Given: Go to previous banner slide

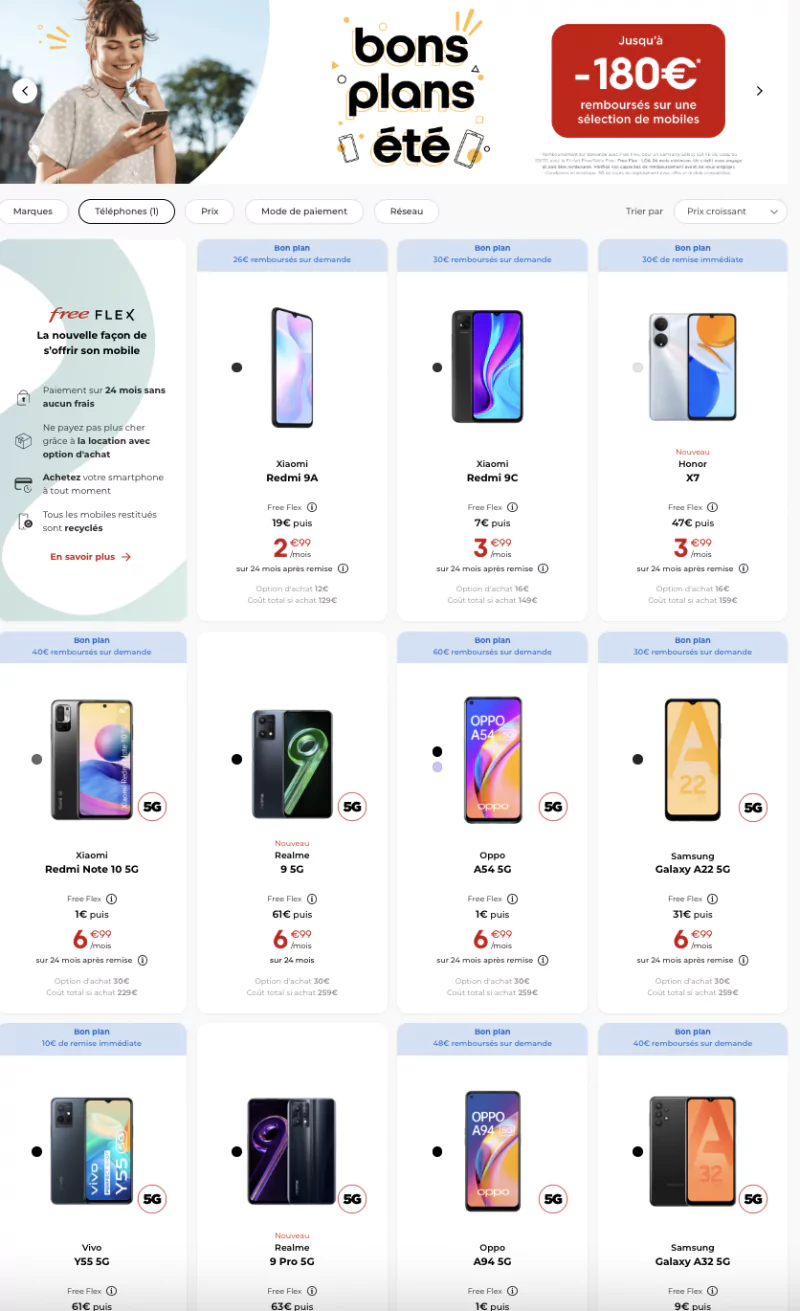Looking at the screenshot, I should (x=25, y=91).
